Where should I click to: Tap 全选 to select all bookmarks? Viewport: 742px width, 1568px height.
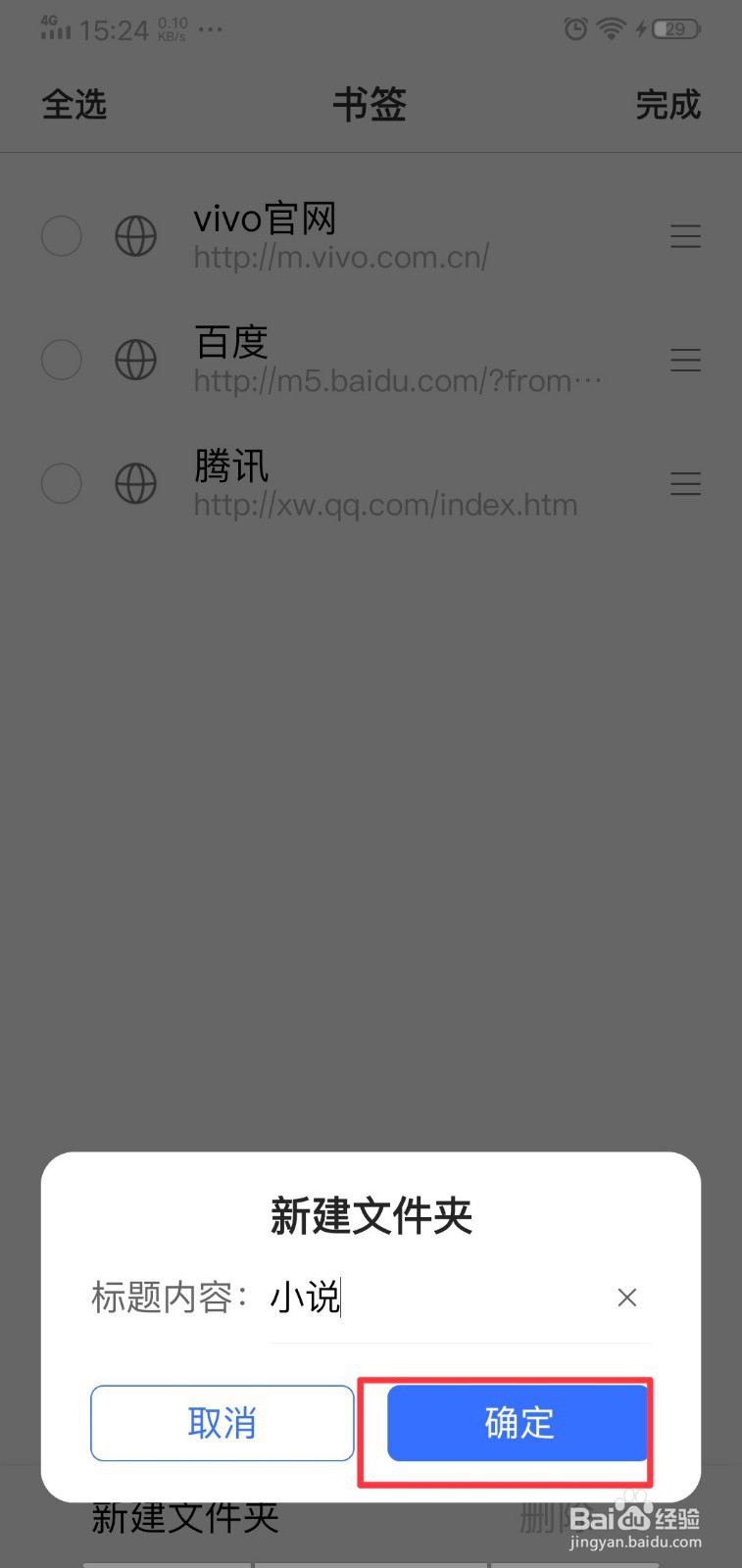[74, 105]
